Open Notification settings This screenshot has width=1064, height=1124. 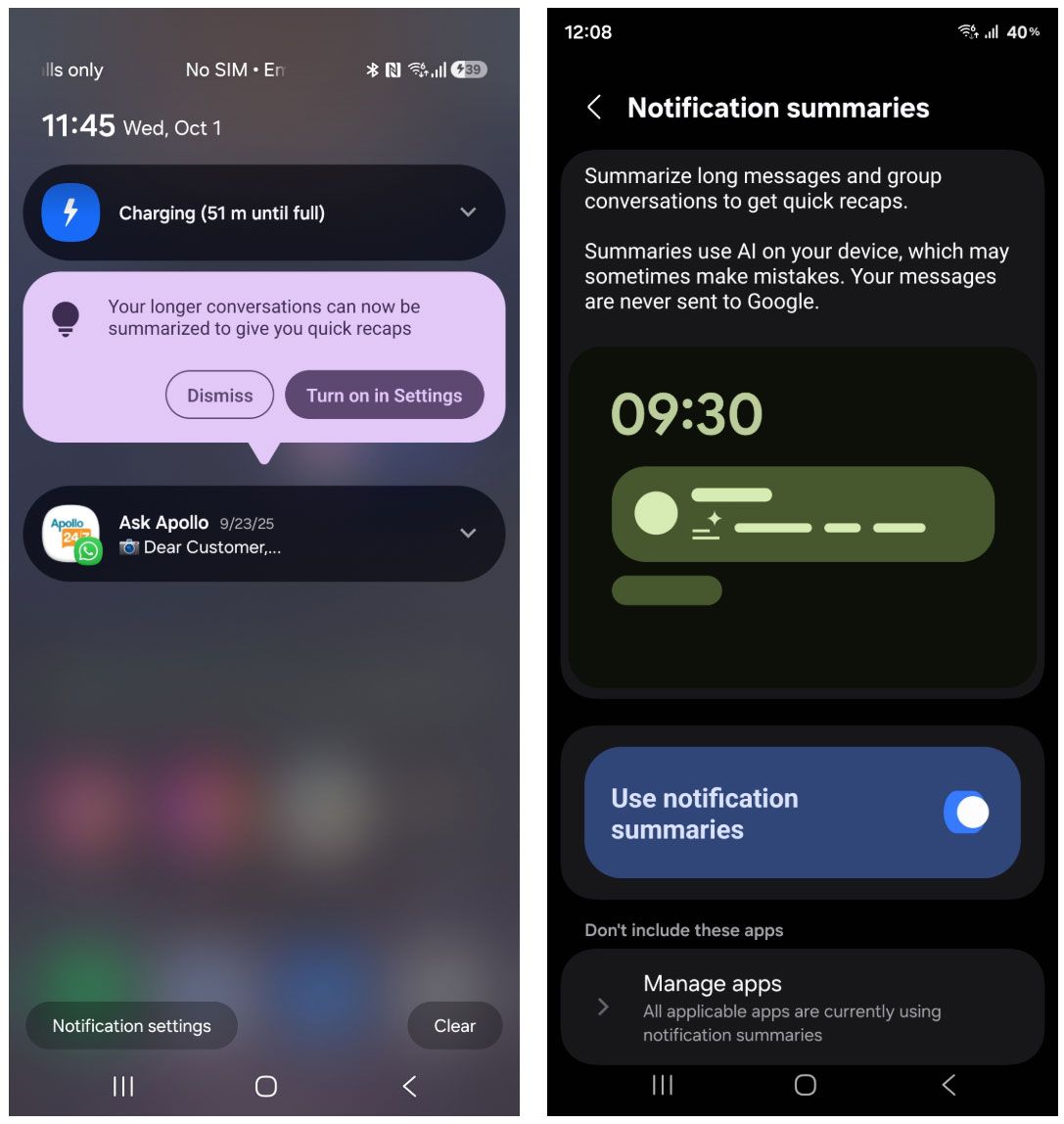tap(131, 1026)
